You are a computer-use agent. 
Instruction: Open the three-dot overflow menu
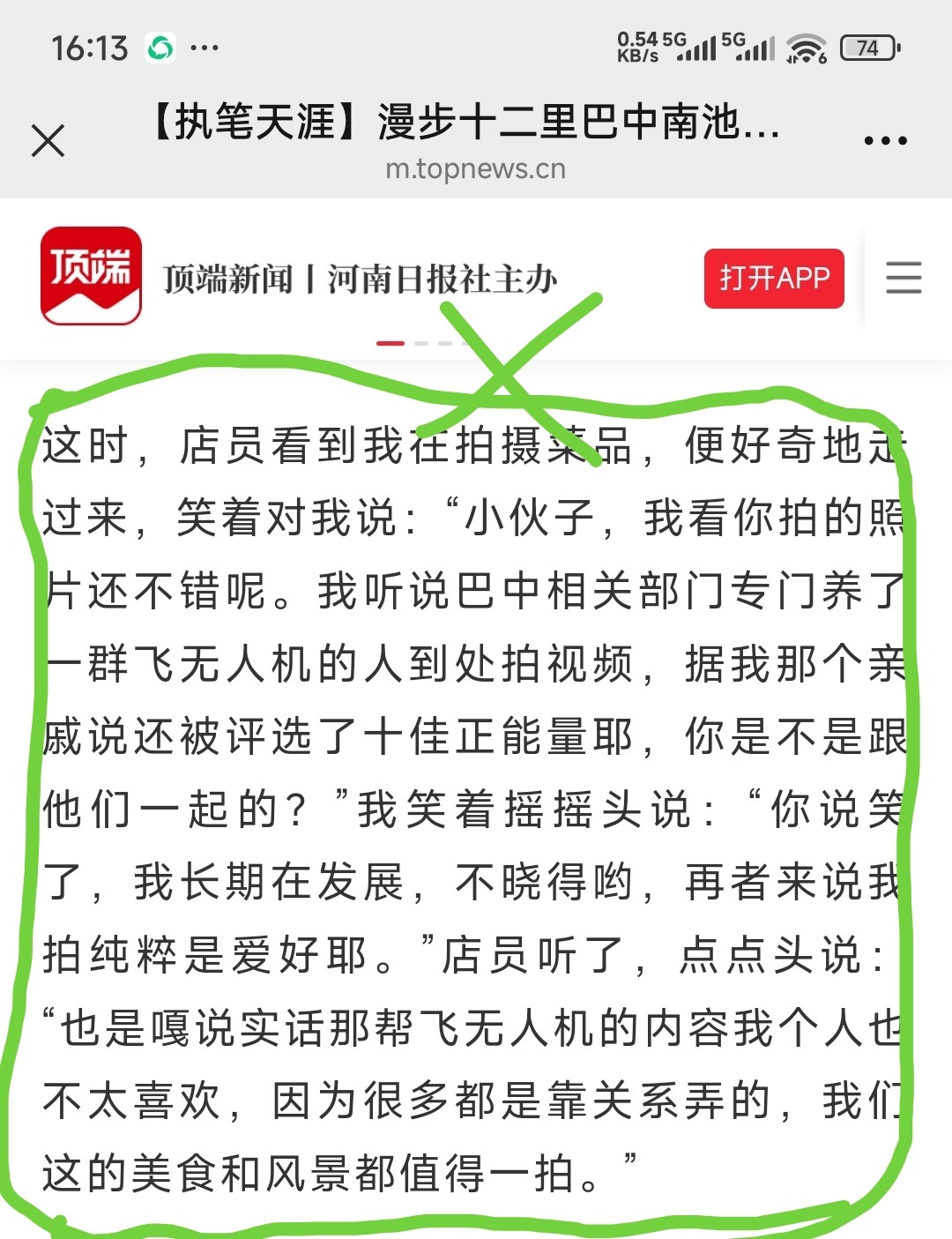click(x=885, y=140)
